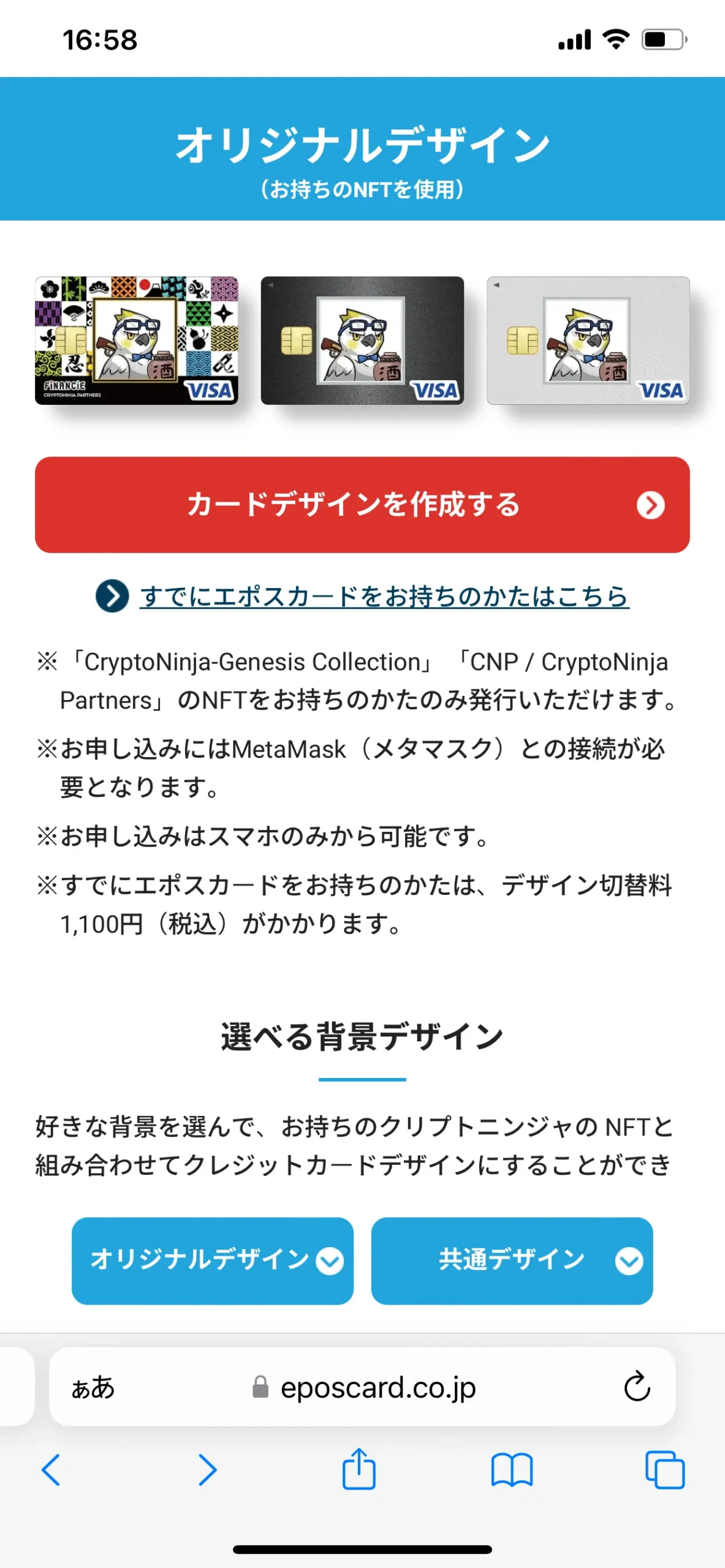725x1568 pixels.
Task: Jump to オリジナルデザイン section
Action: pyautogui.click(x=212, y=1261)
